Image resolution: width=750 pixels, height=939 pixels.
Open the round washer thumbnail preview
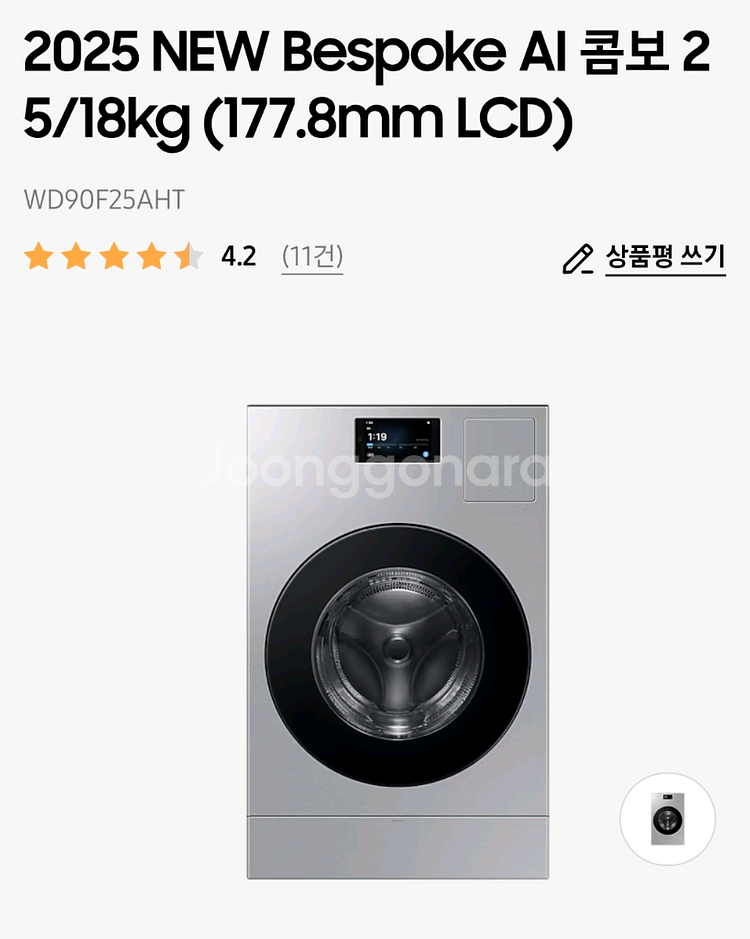pyautogui.click(x=667, y=819)
